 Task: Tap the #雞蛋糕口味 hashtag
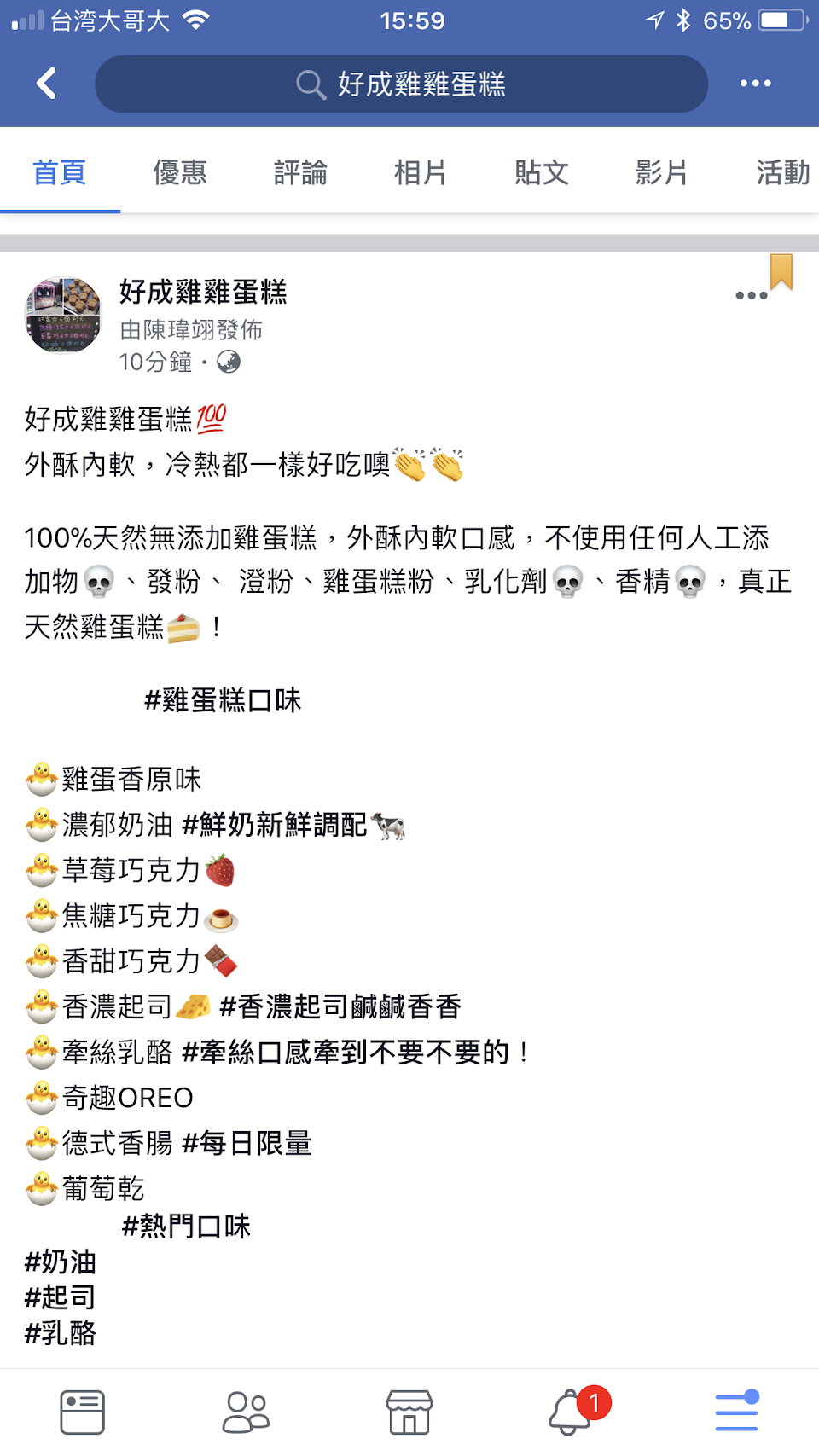click(223, 700)
